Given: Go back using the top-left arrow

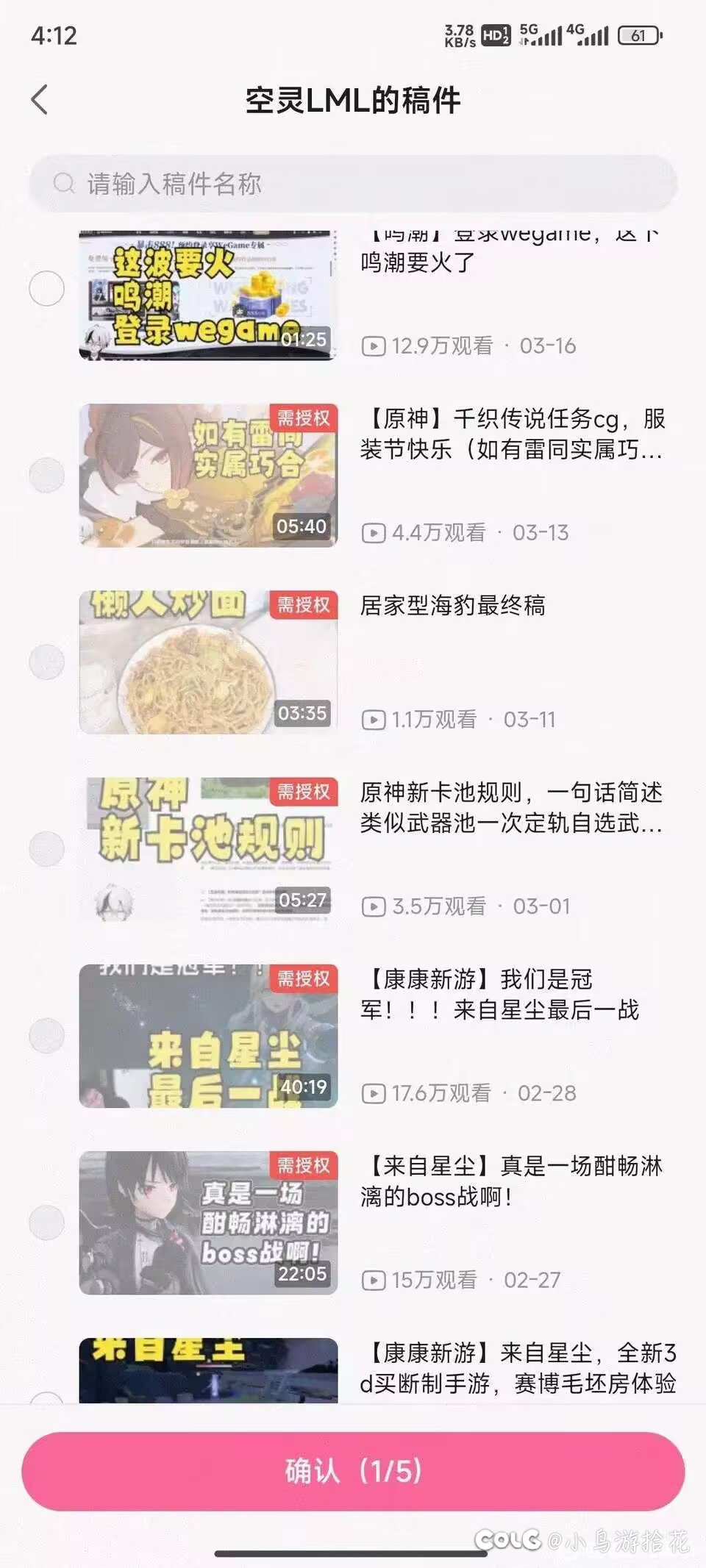Looking at the screenshot, I should 40,99.
